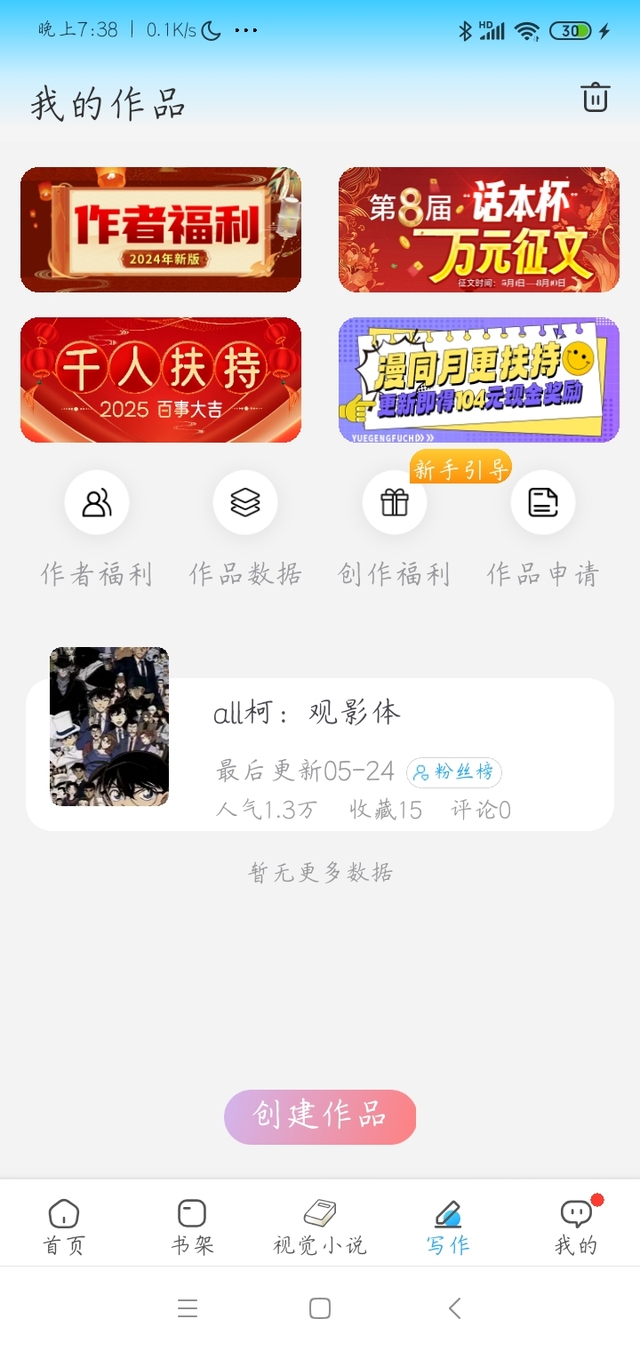Select the 写作 tab
The width and height of the screenshot is (640, 1351).
(448, 1226)
